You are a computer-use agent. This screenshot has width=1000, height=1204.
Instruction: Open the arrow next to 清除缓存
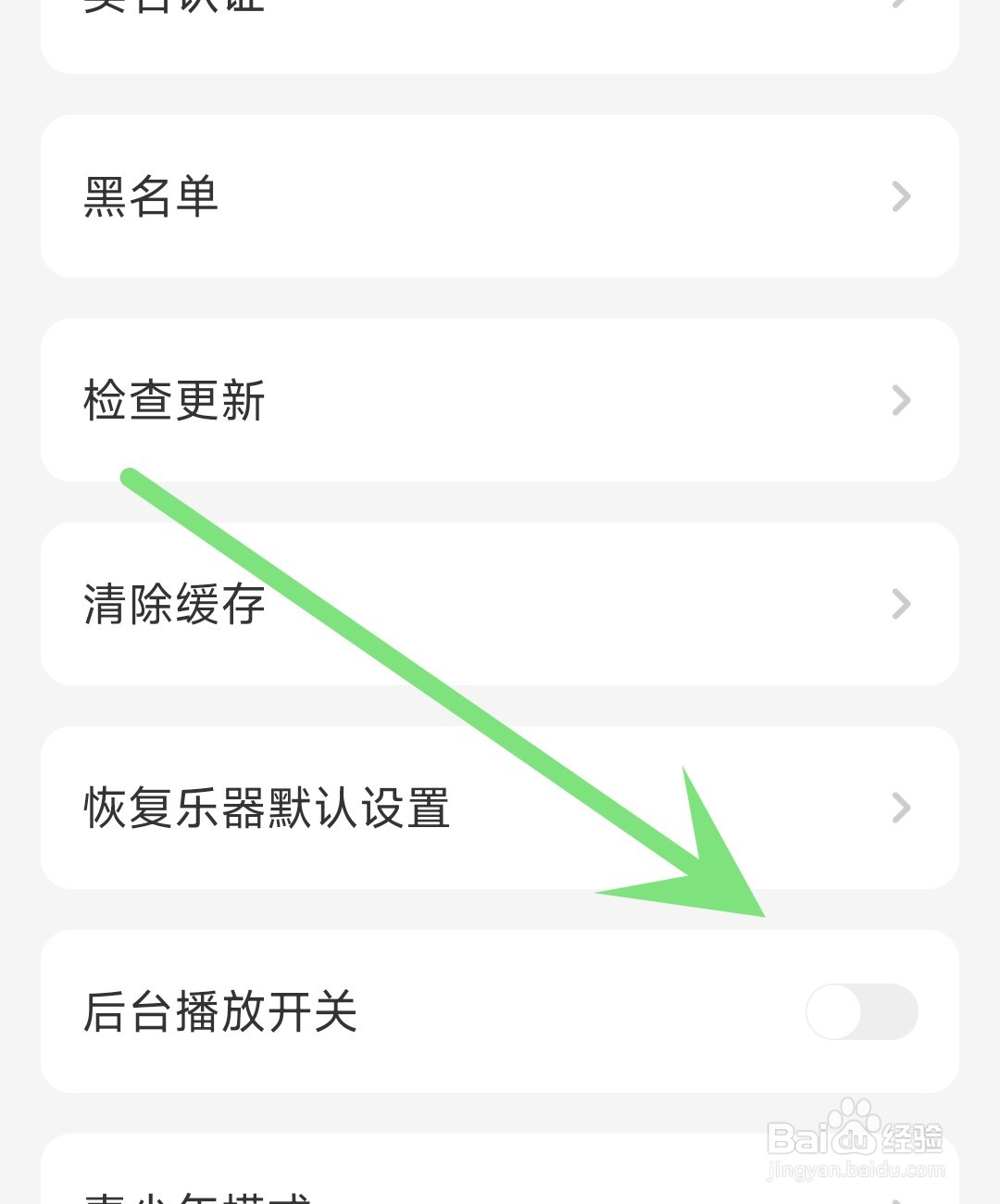899,603
